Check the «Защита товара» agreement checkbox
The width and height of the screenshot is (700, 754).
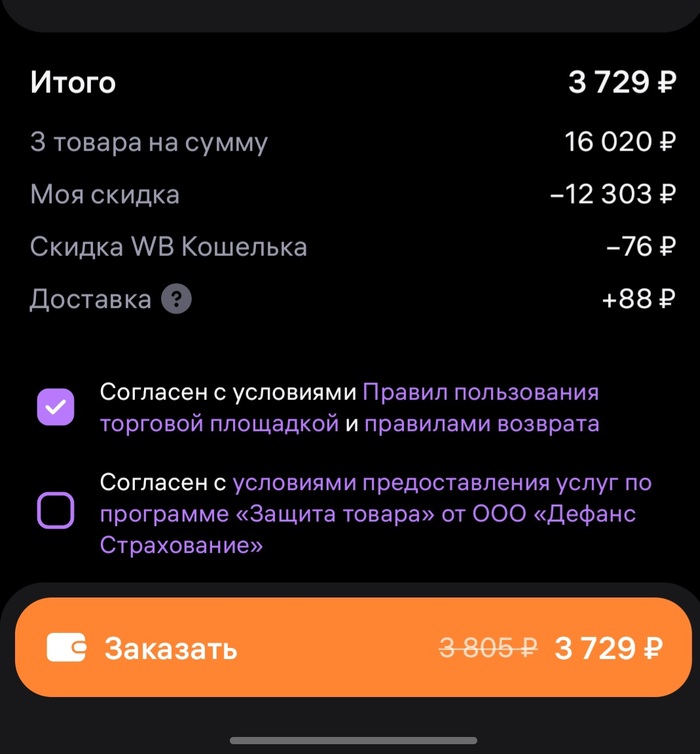(x=56, y=510)
